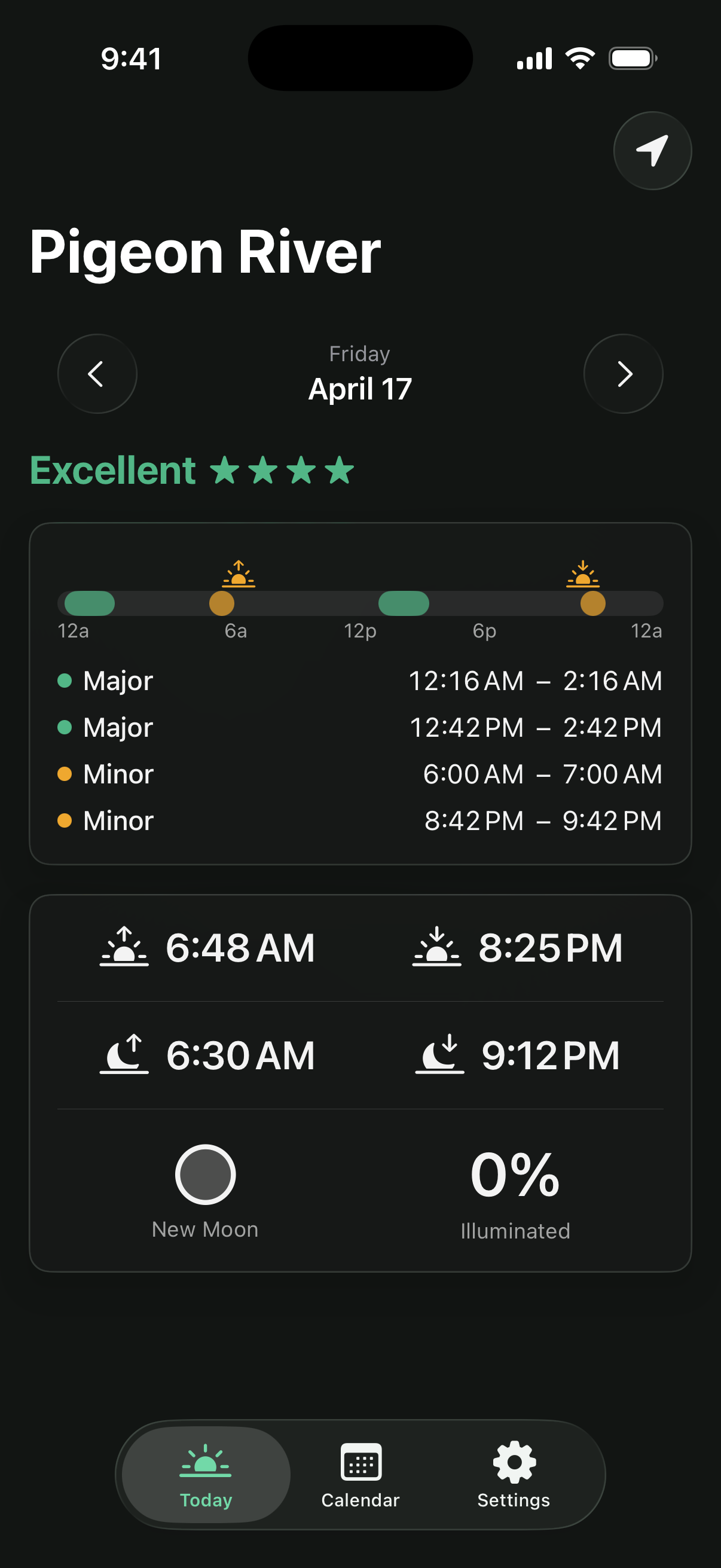Tap the green dot beside first Major entry
Image resolution: width=721 pixels, height=1568 pixels.
[66, 681]
